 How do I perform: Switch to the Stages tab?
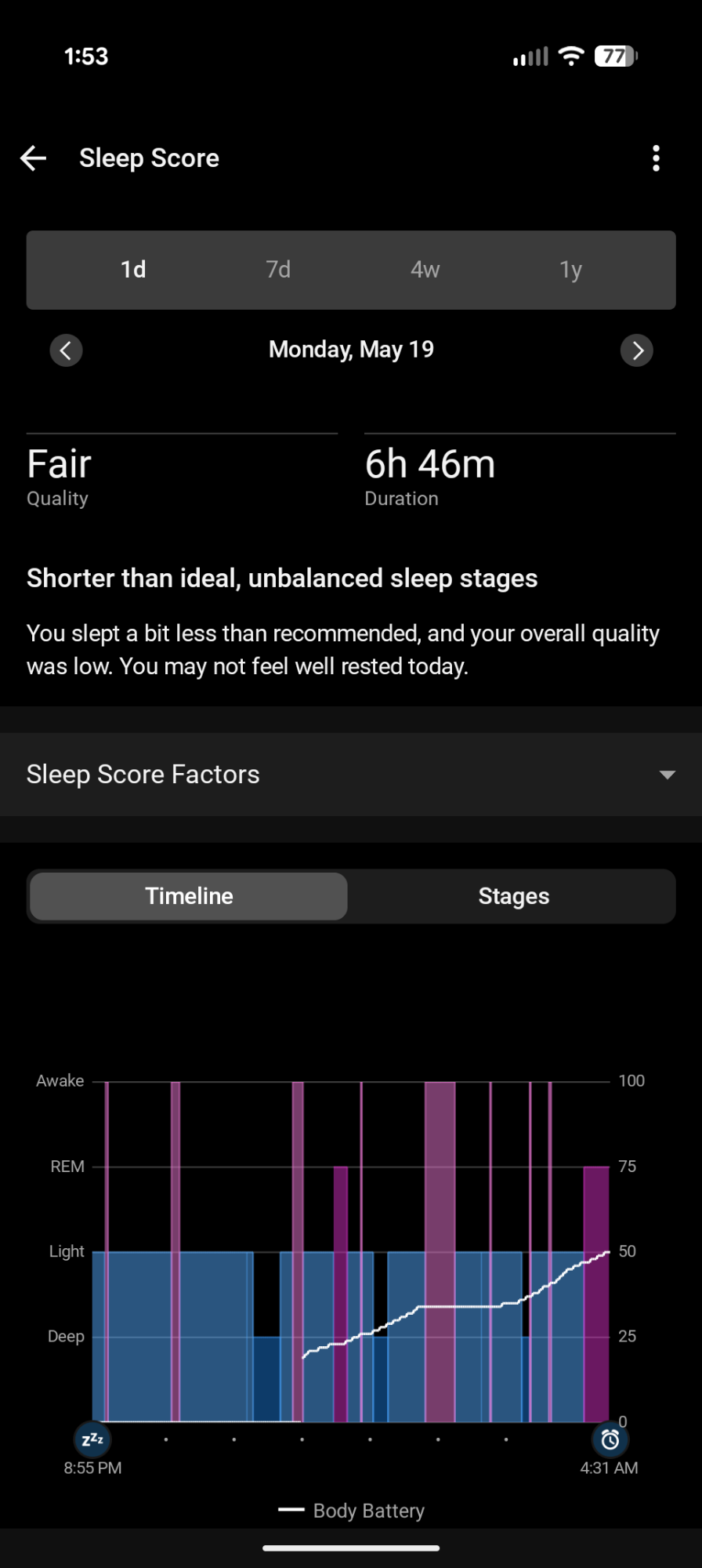pos(513,896)
